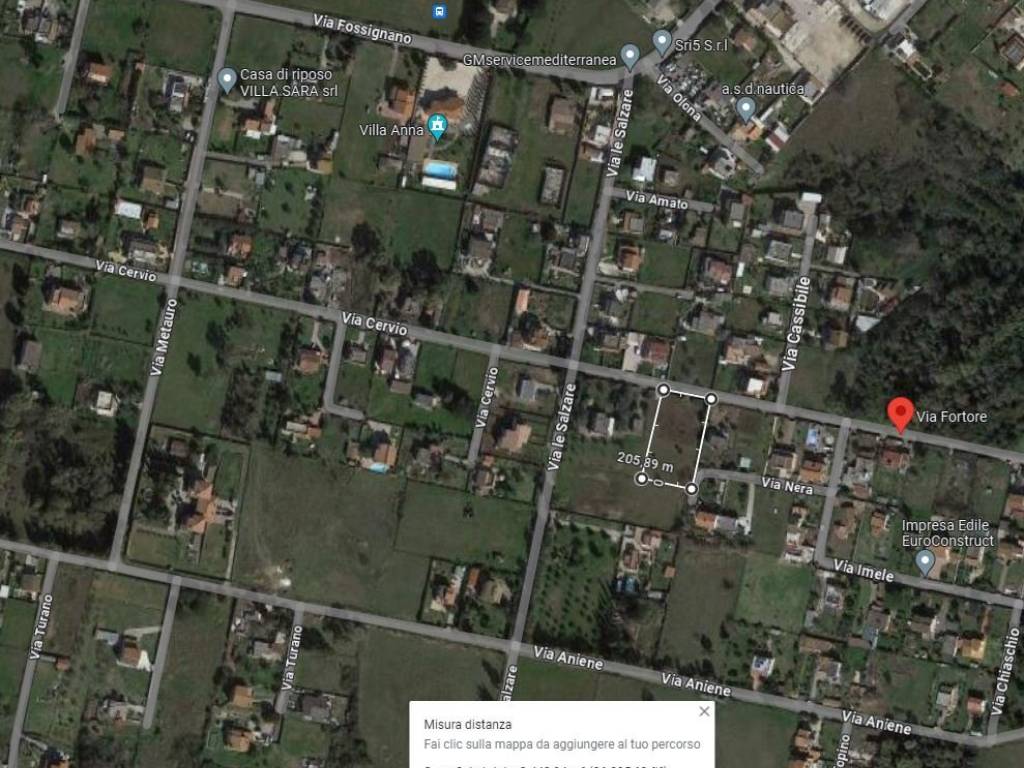Open the Casa di riposo VILLA SARA place marker
Viewport: 1024px width, 768px height.
[227, 79]
